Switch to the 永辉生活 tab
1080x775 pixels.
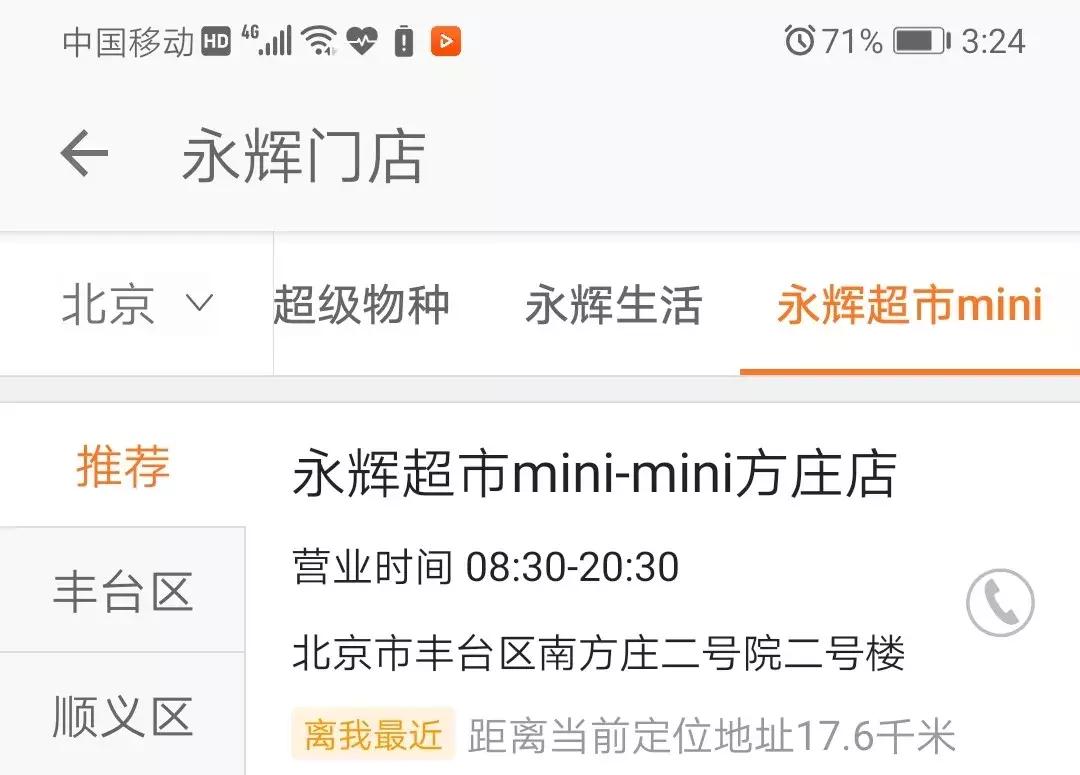tap(613, 305)
